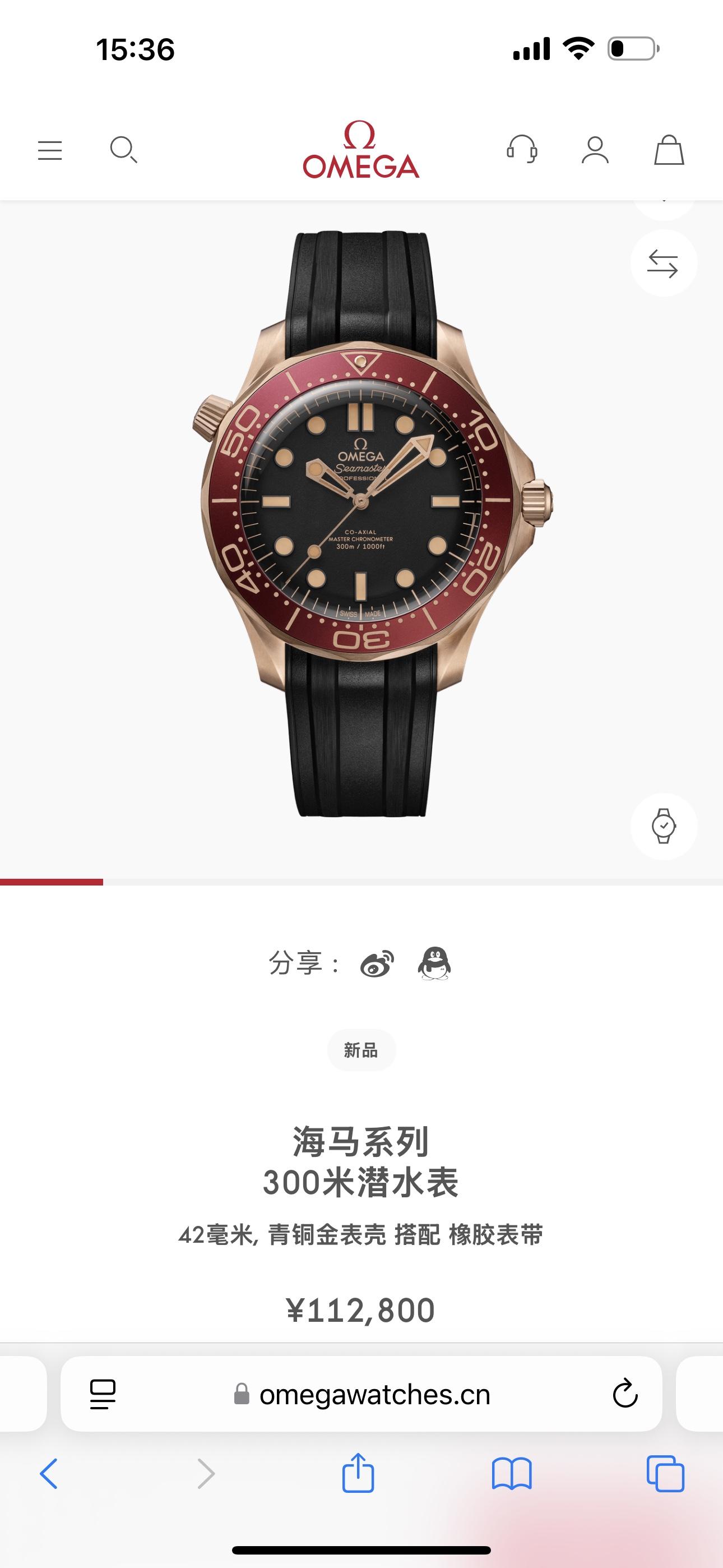Go back to the previous page
This screenshot has width=723, height=1568.
click(x=49, y=1474)
